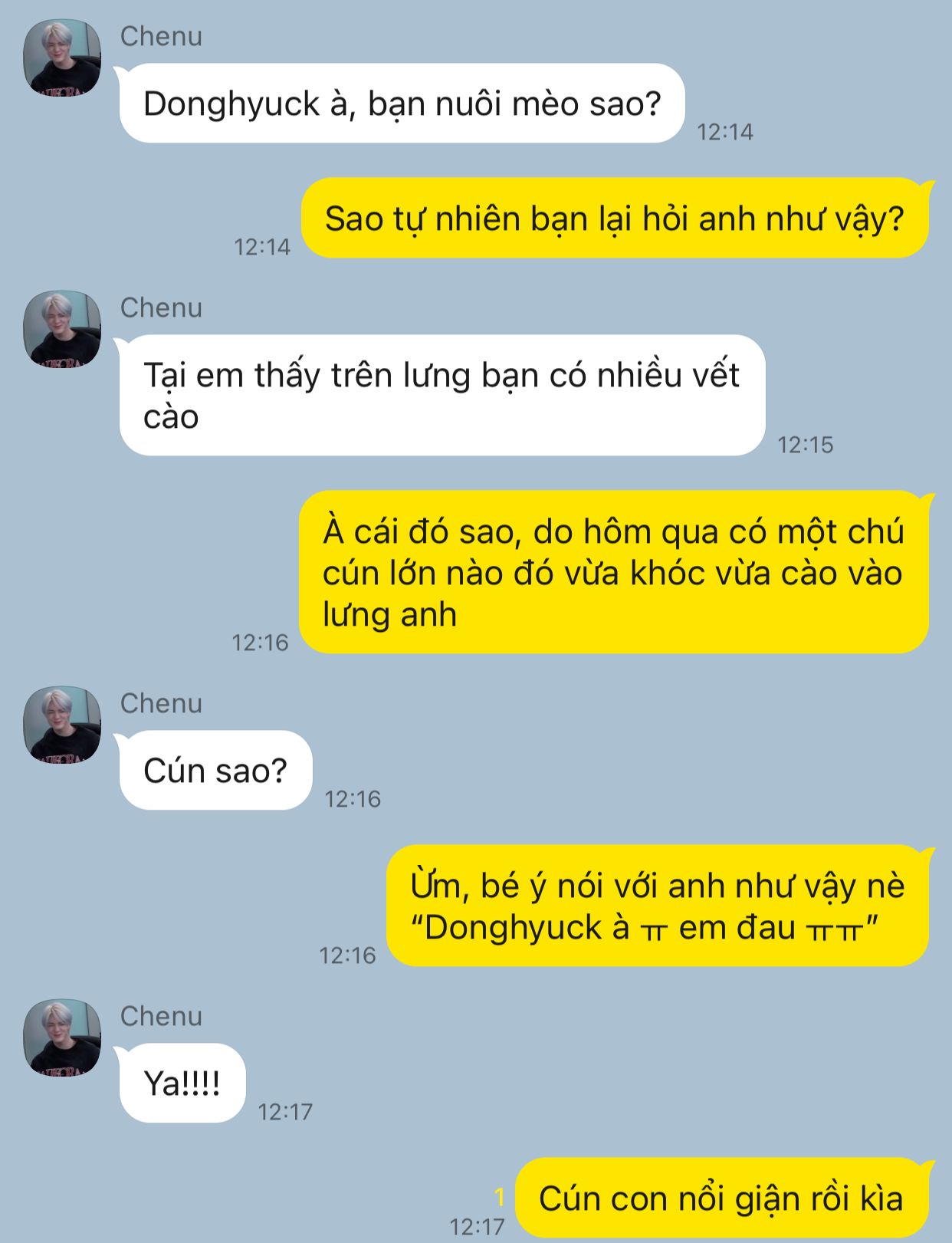This screenshot has width=952, height=1243.
Task: Open Chenu's profile picture by "Ya!!!!" message
Action: (62, 1037)
